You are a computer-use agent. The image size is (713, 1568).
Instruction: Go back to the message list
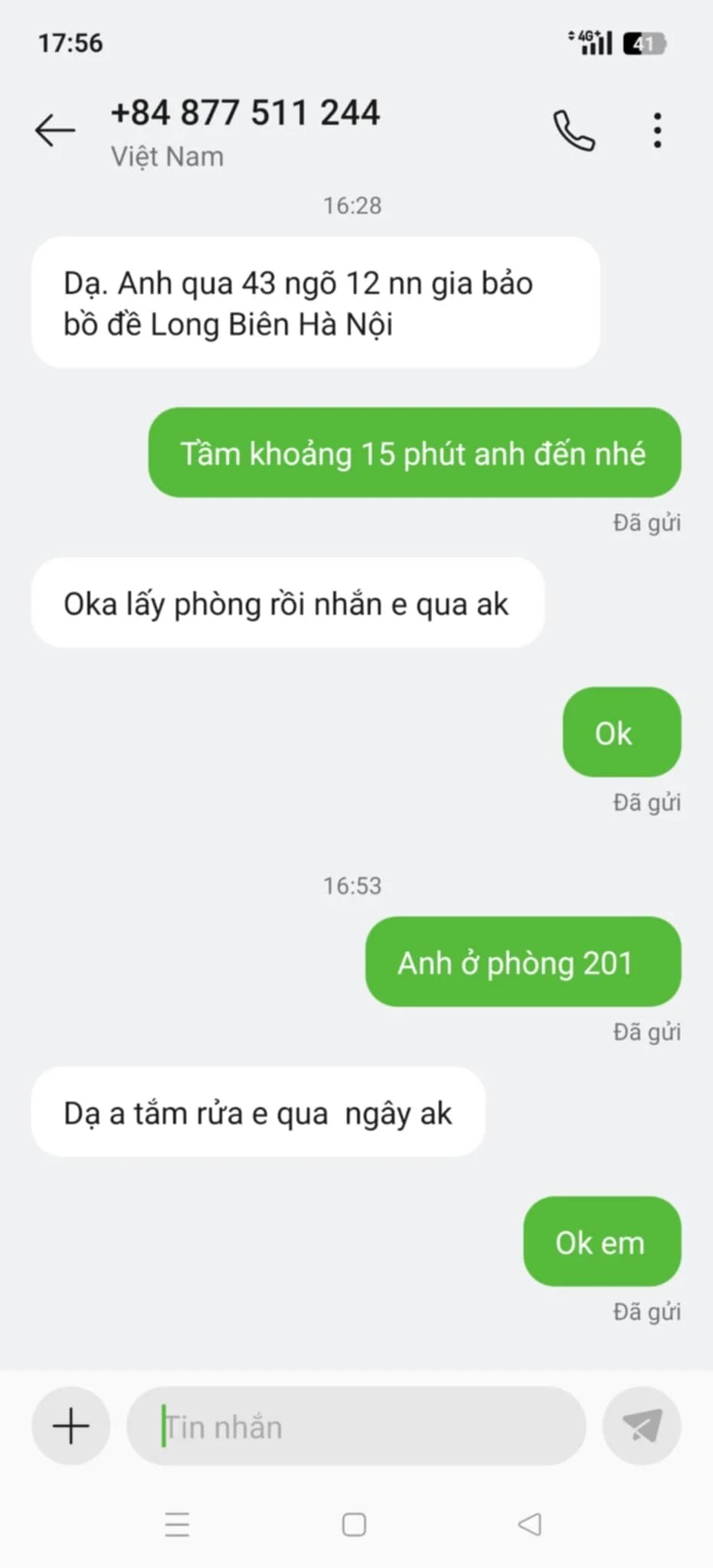click(55, 130)
